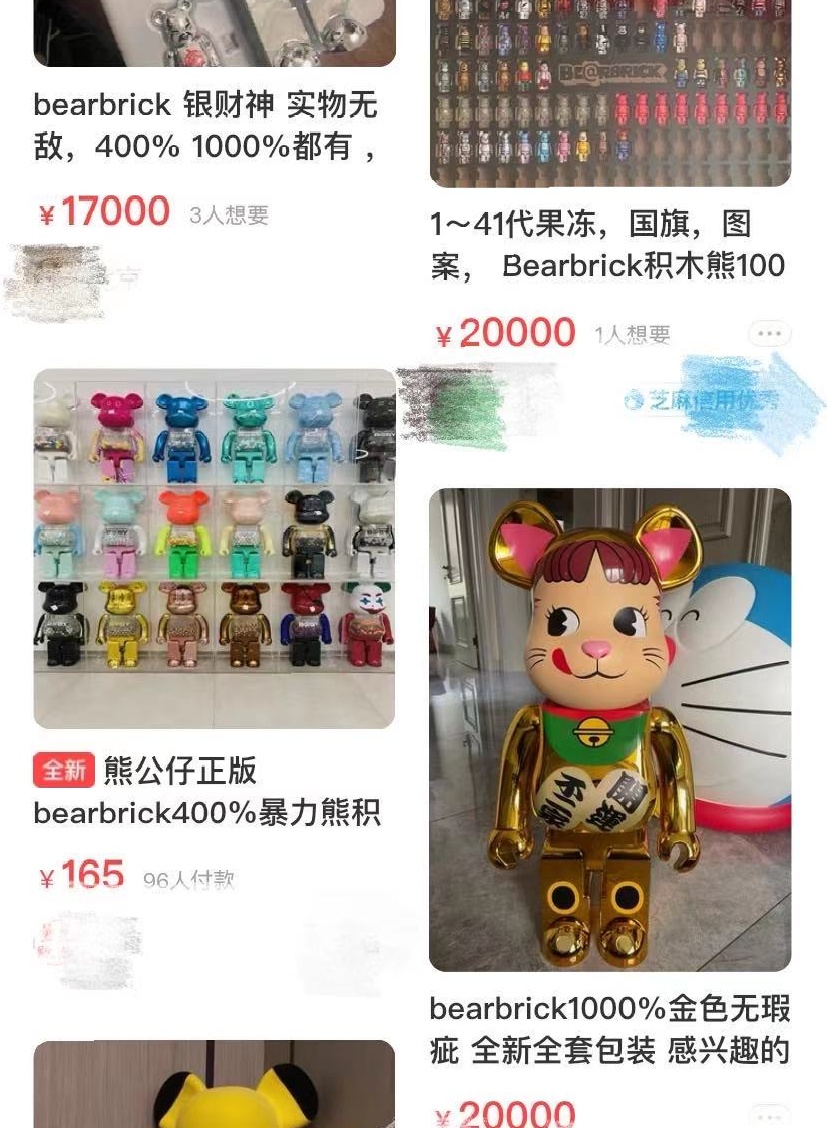Image resolution: width=827 pixels, height=1128 pixels.
Task: View the 熊公仔正版 bearbrick400% item for ¥165
Action: tap(214, 548)
